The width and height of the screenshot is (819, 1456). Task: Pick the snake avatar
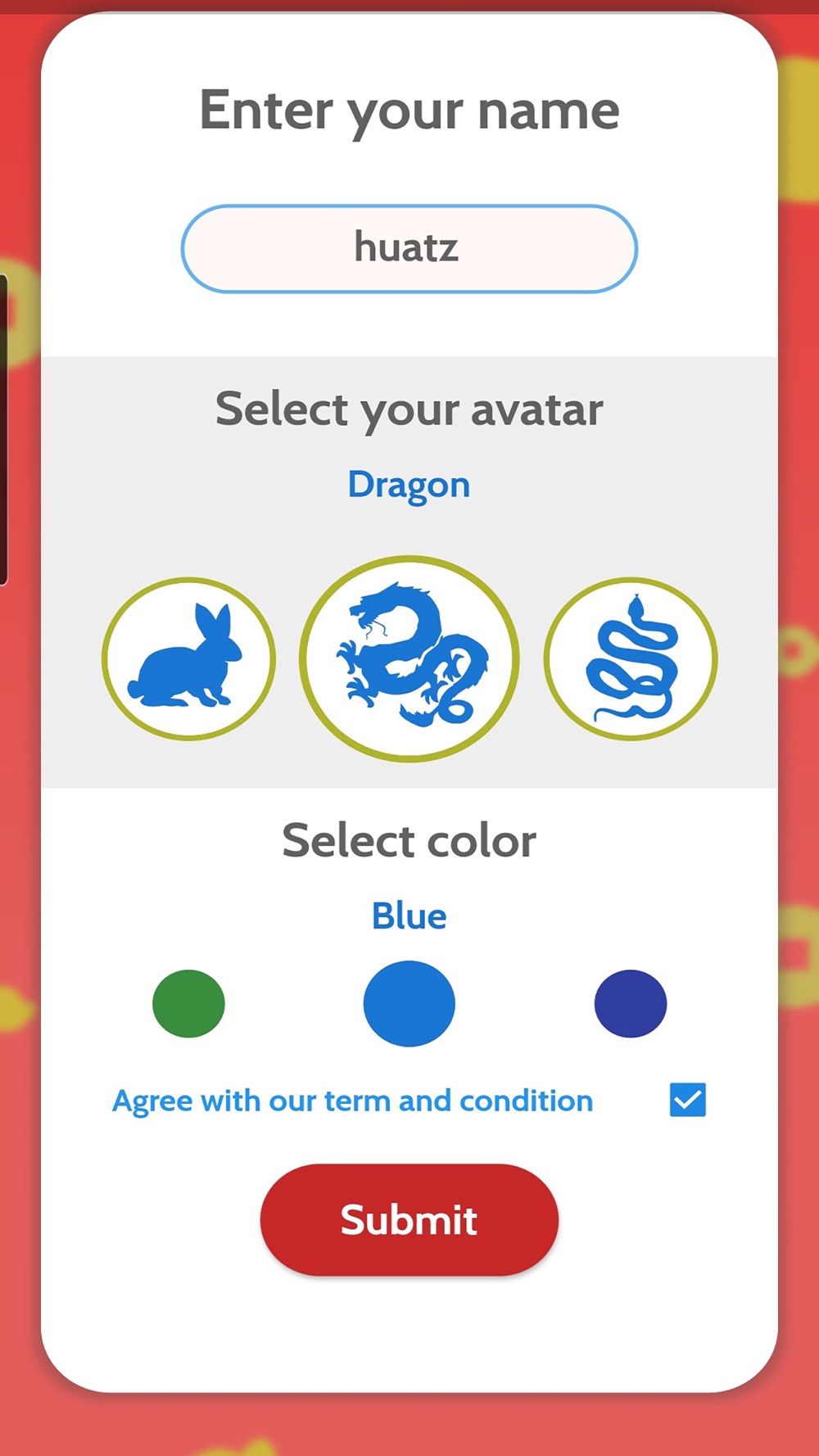[x=631, y=659]
